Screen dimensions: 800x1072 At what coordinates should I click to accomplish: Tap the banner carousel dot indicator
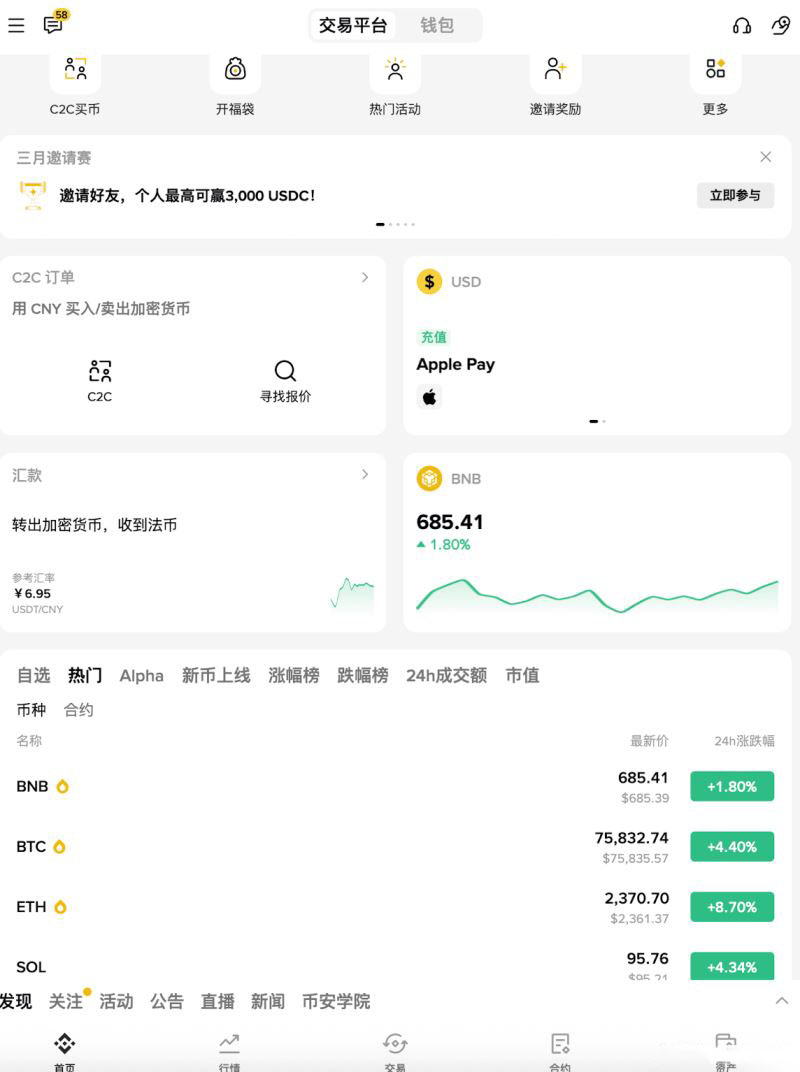pos(395,225)
